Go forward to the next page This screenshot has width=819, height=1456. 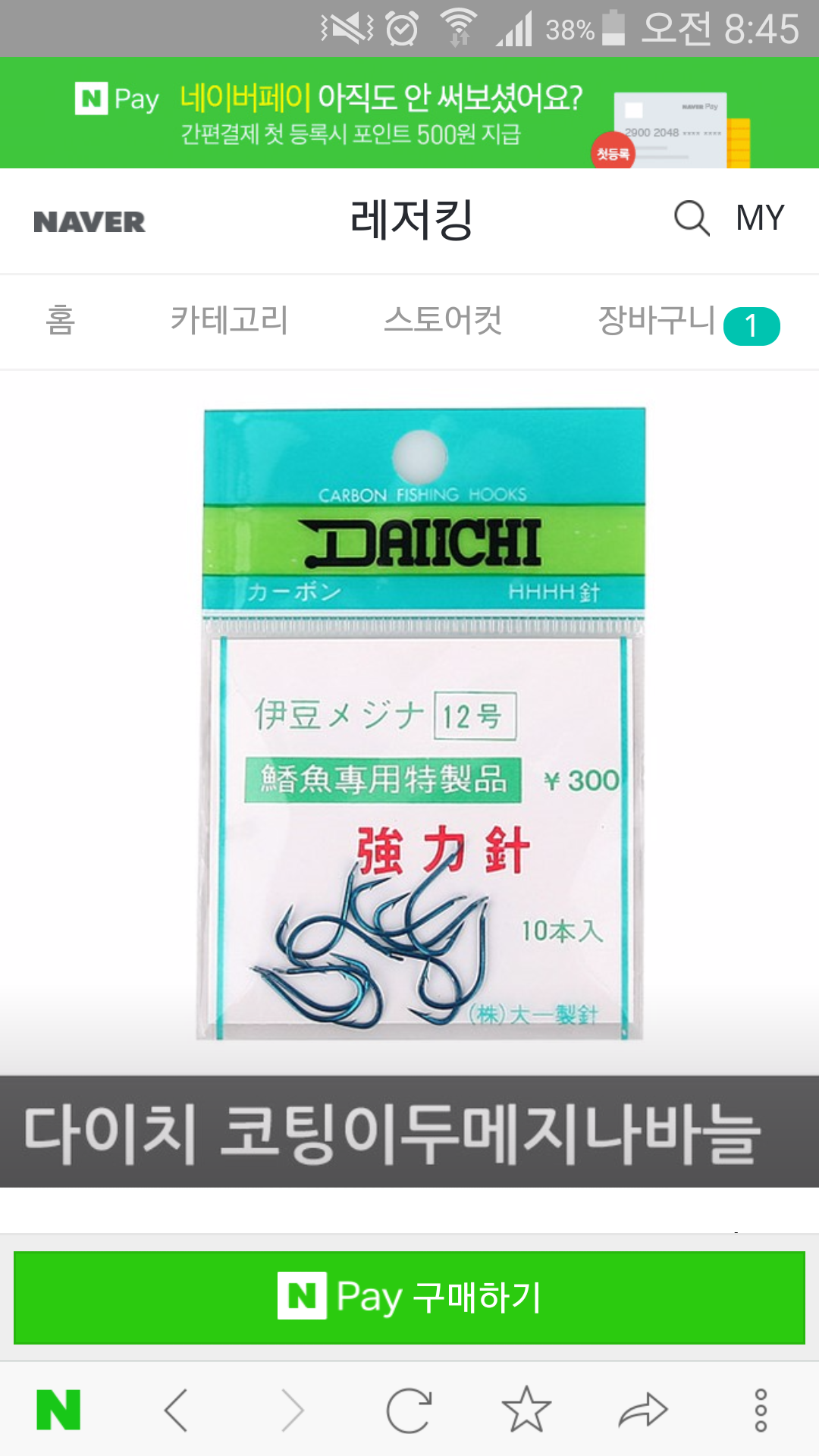point(293,1410)
